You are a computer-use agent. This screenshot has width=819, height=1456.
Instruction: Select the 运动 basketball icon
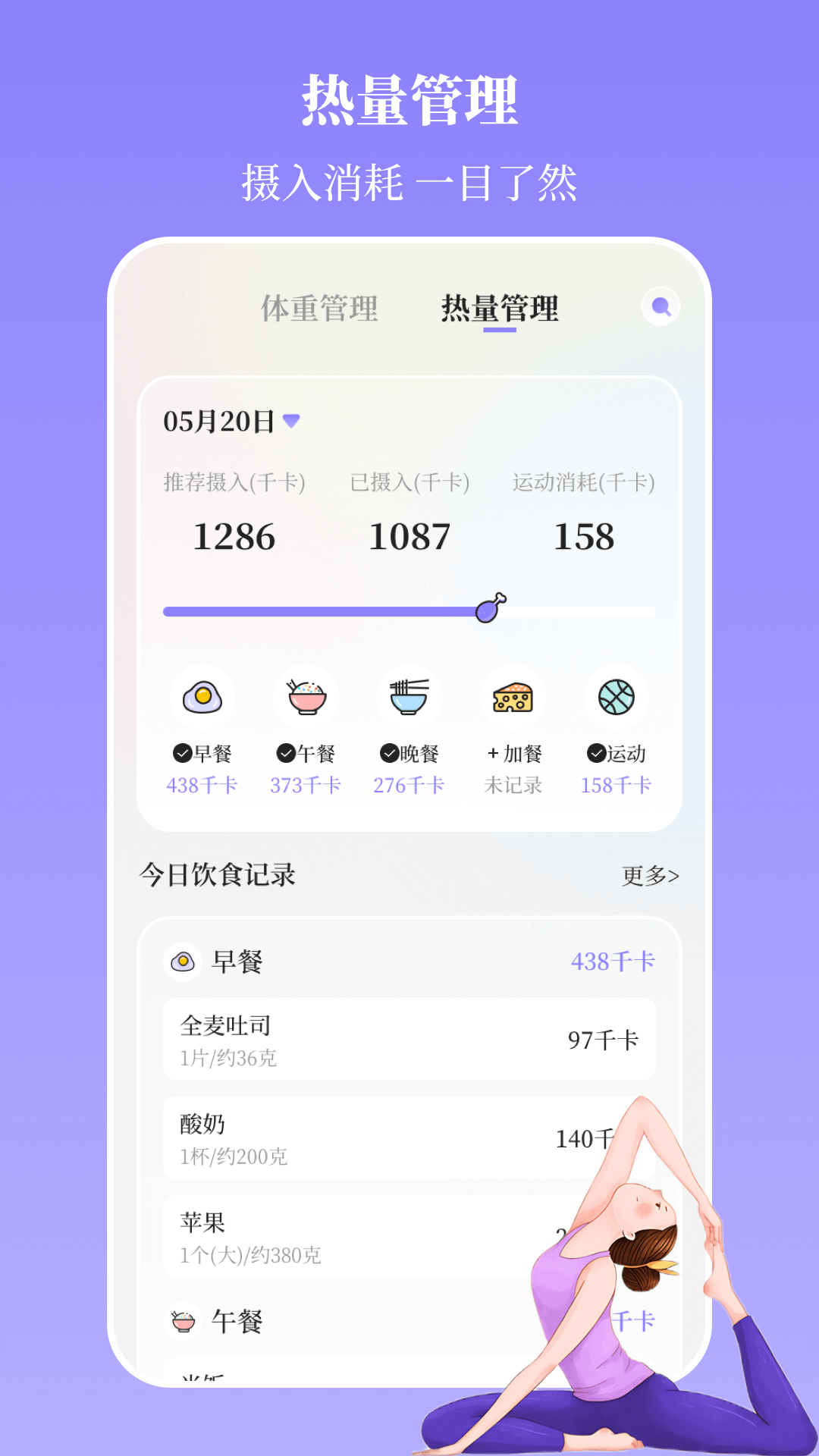pos(615,697)
